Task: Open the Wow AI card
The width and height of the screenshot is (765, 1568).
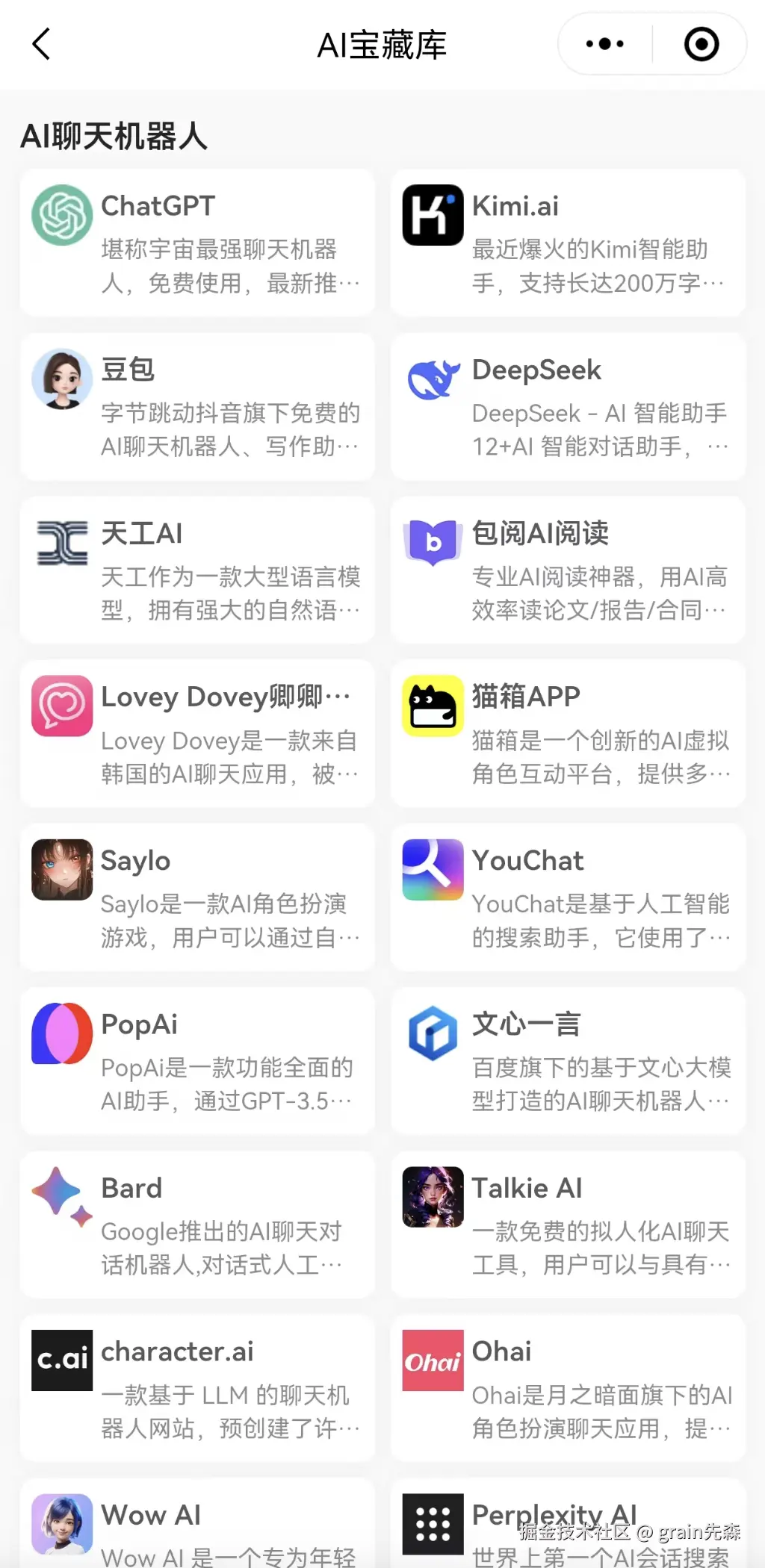Action: coord(197,1527)
